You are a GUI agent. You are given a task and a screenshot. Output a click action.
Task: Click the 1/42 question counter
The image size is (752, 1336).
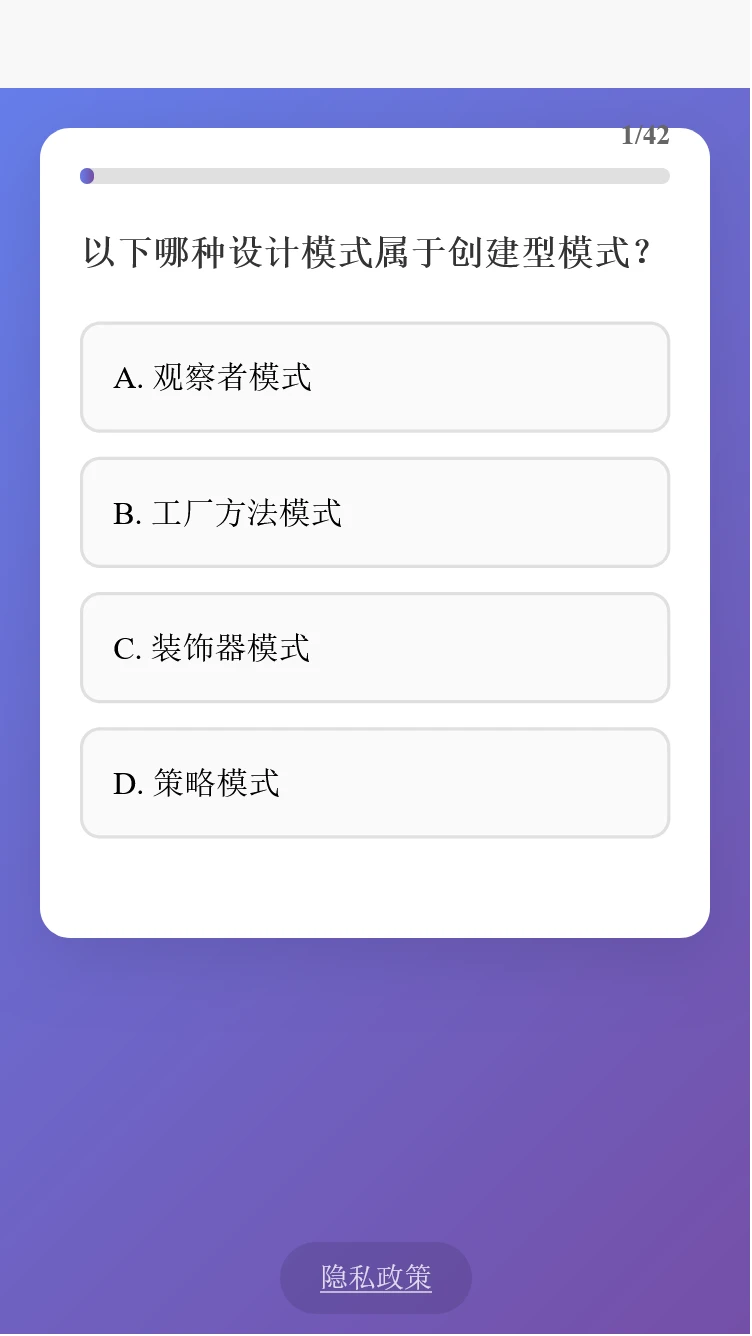[x=645, y=136]
